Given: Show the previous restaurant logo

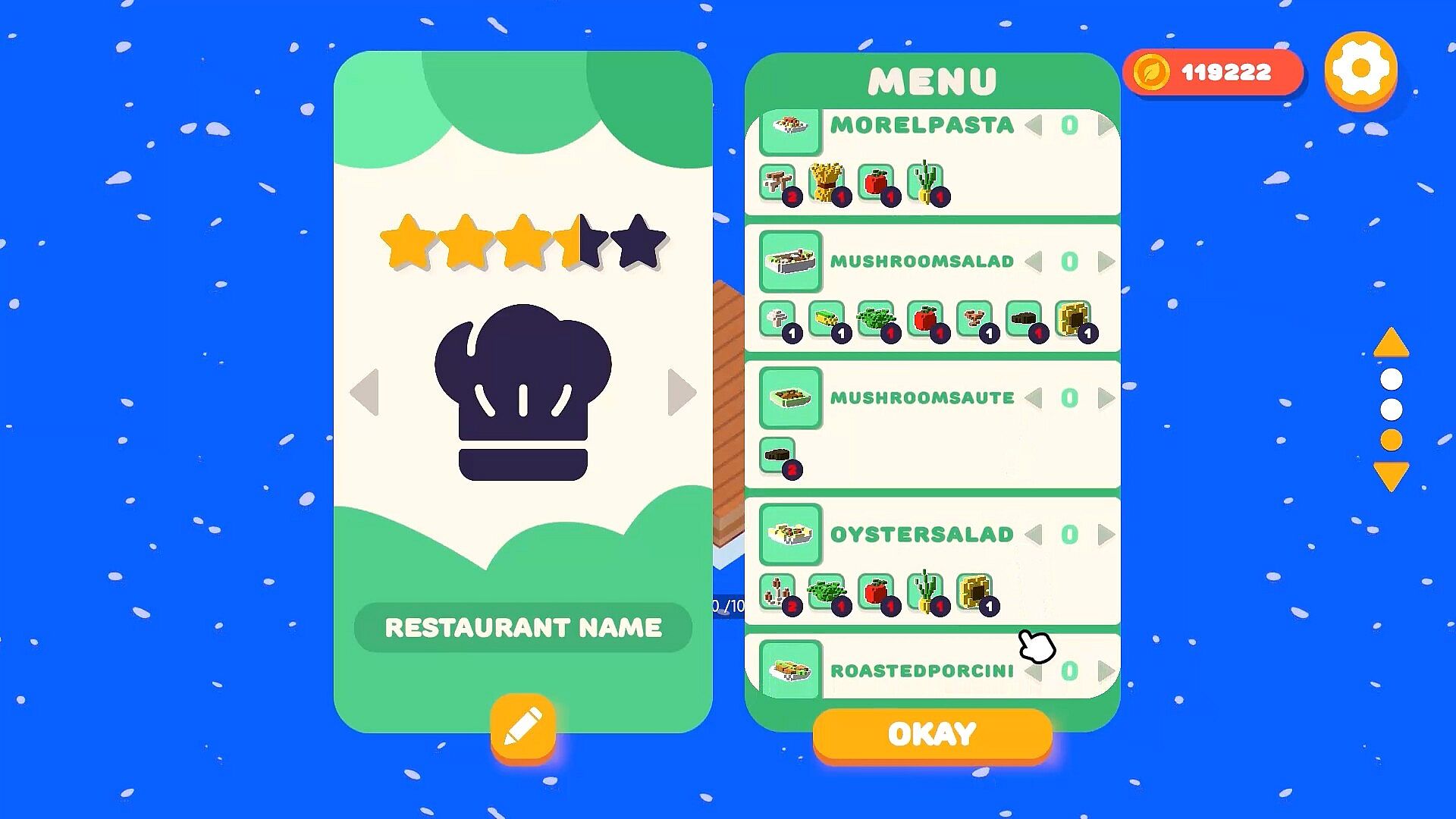Looking at the screenshot, I should pyautogui.click(x=365, y=392).
